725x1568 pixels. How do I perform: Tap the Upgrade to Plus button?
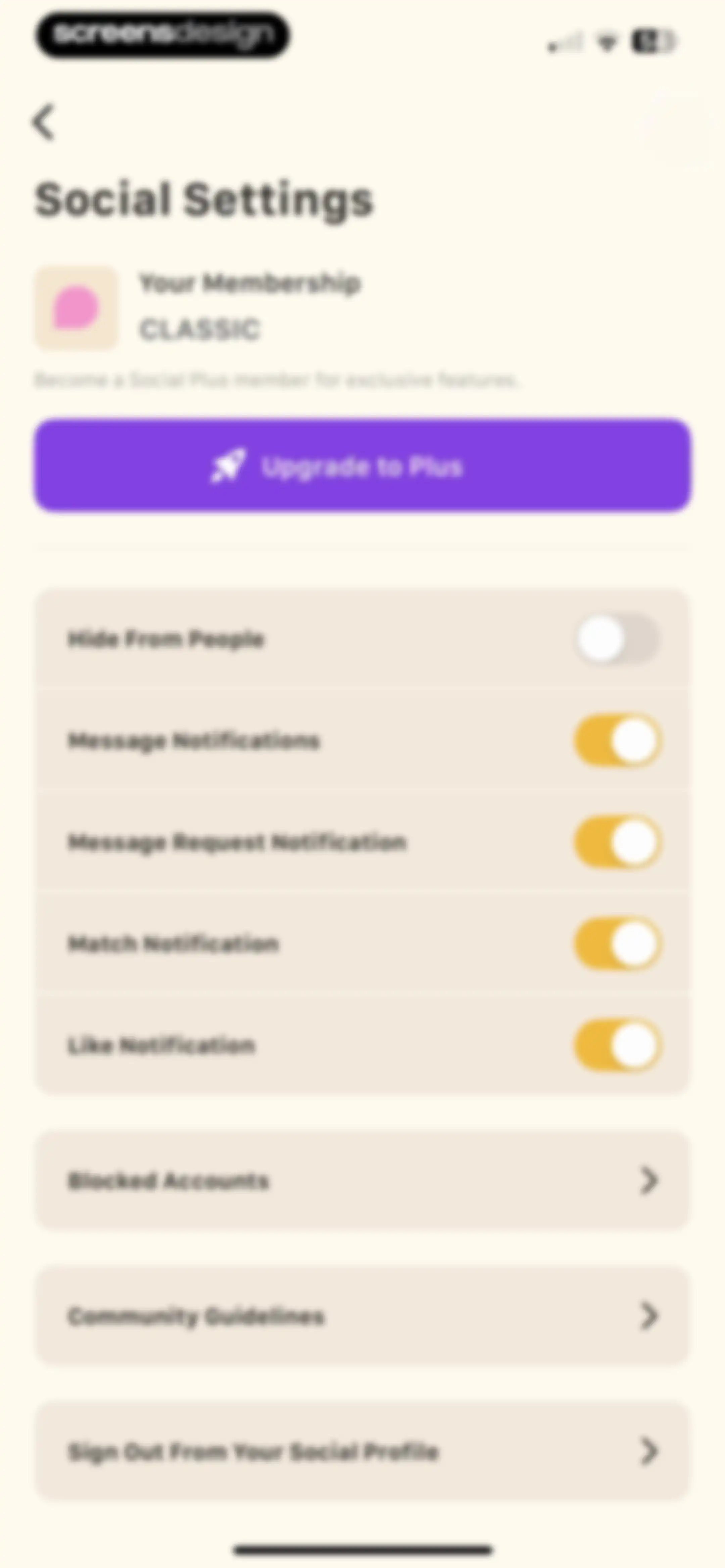(362, 465)
